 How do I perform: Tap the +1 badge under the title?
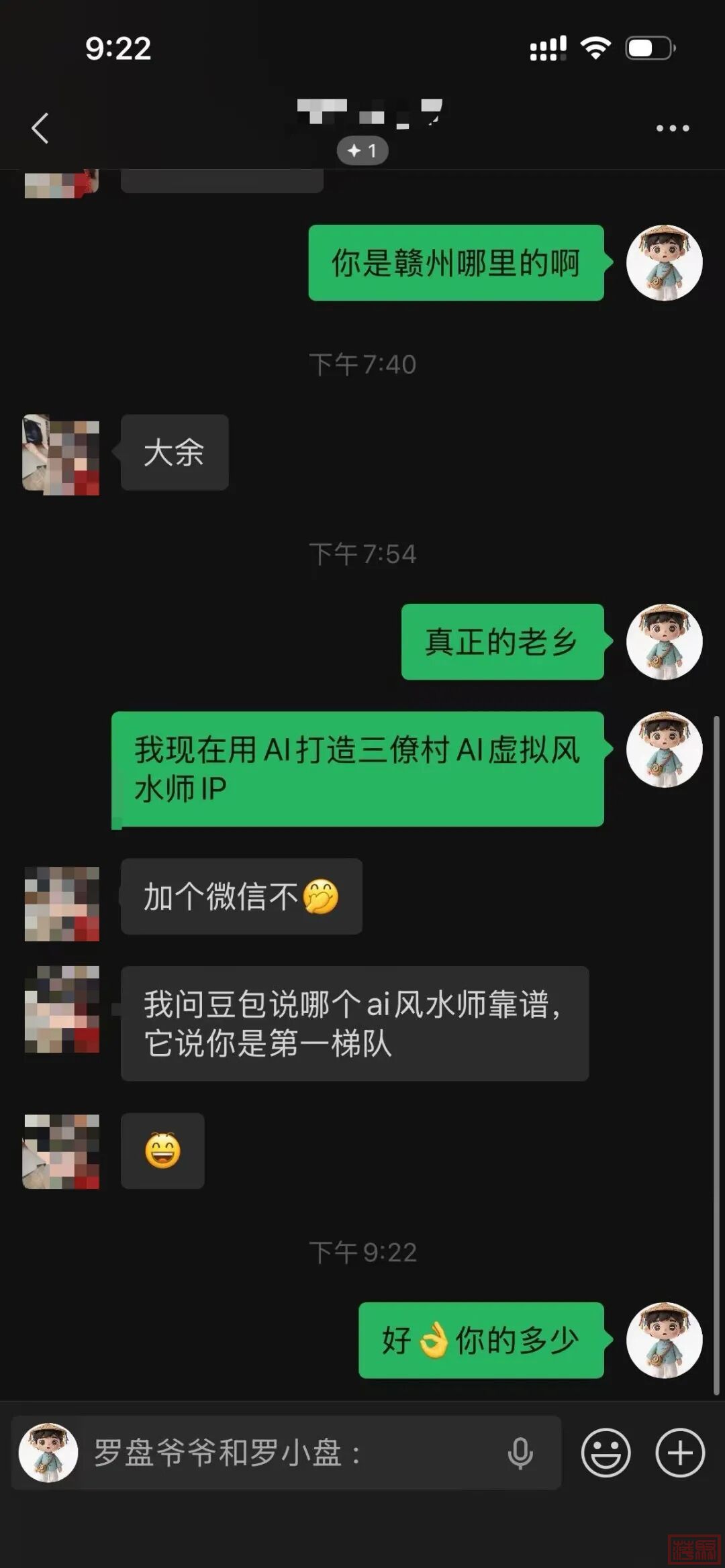pos(362,151)
